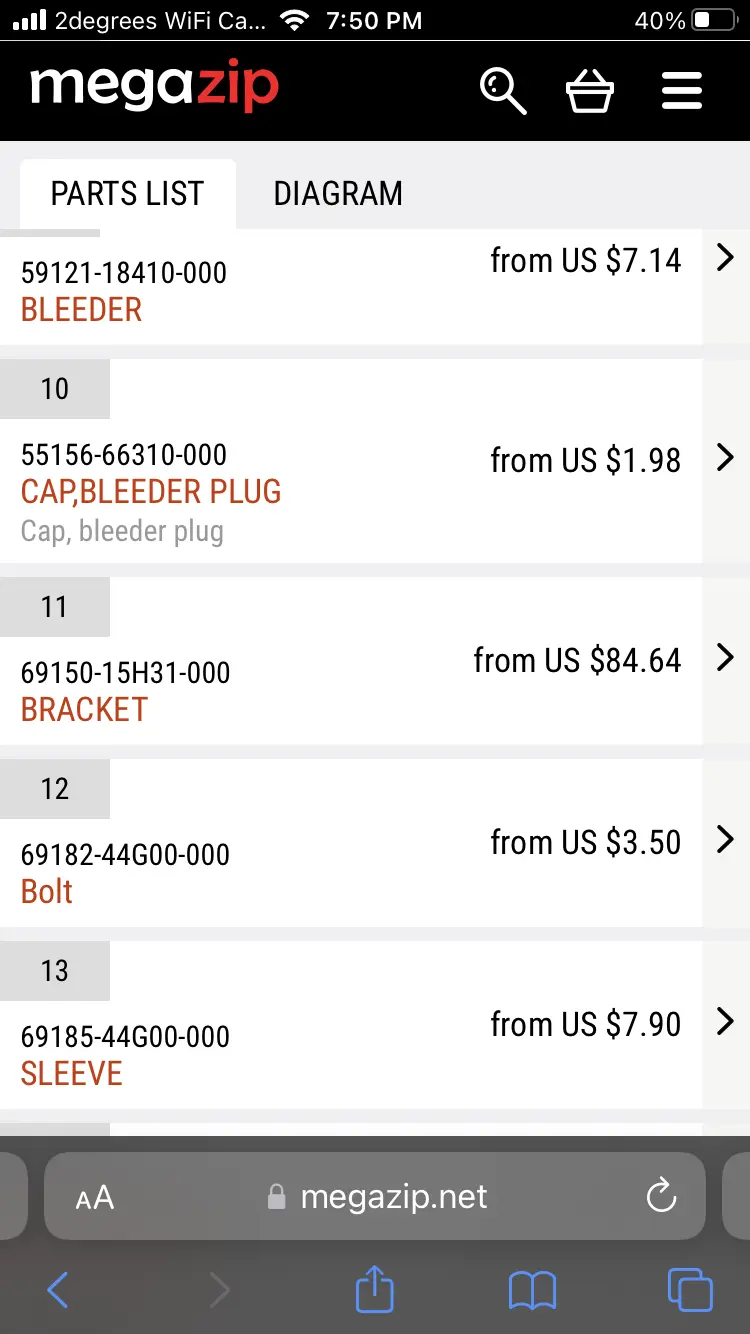Select the PARTS LIST tab

127,194
